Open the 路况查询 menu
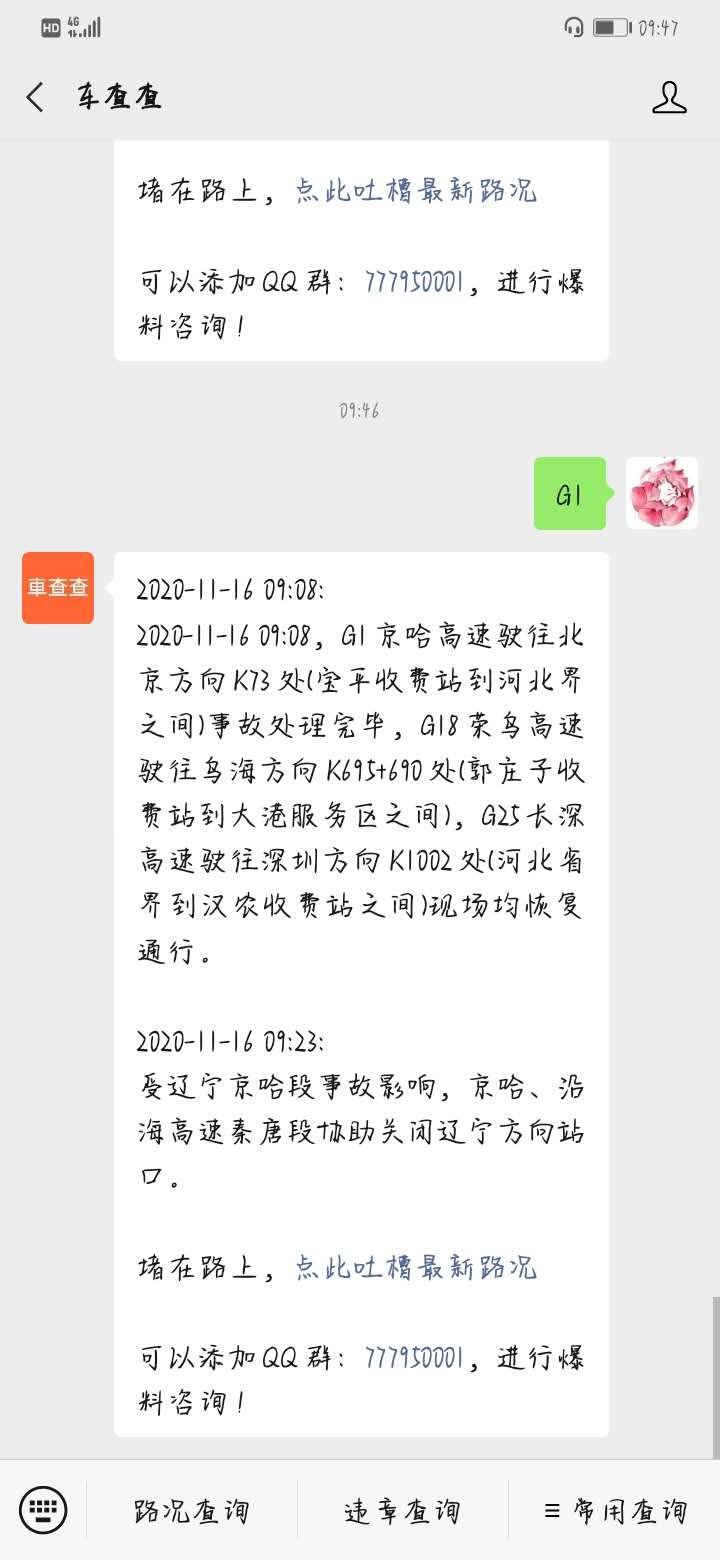This screenshot has width=720, height=1560. [x=192, y=1510]
